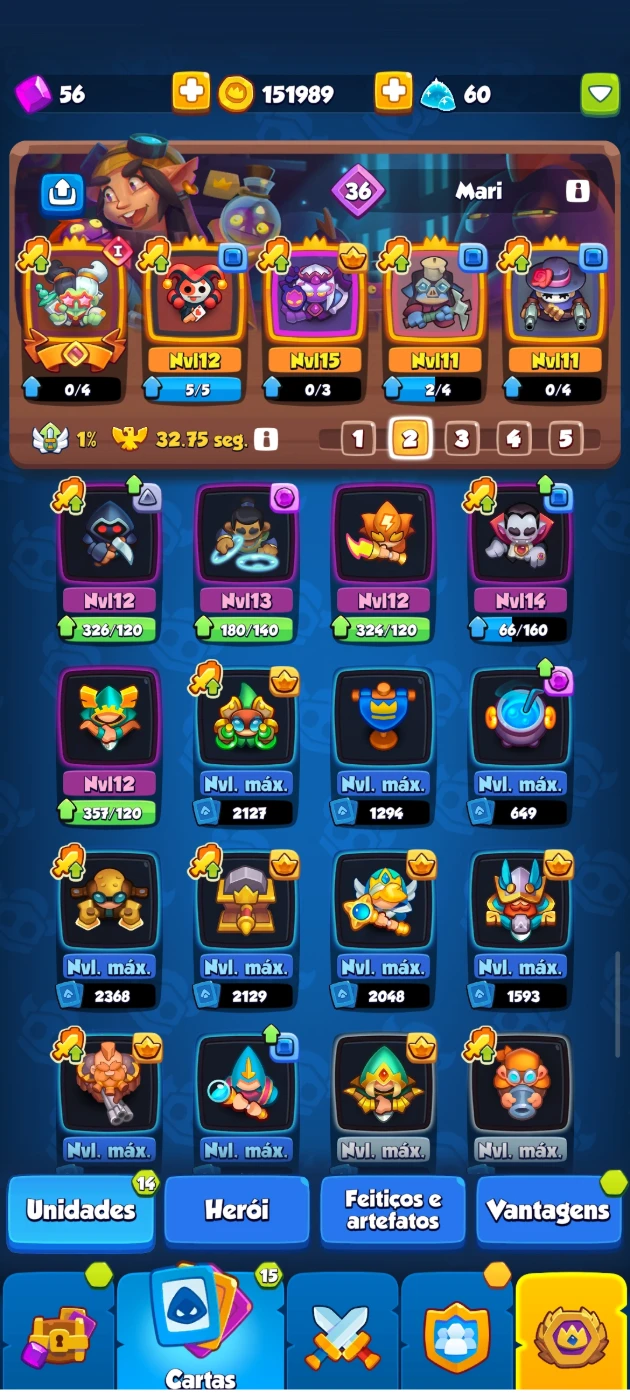Open Feitiços e artefatos section
This screenshot has width=630, height=1400.
coord(393,1211)
